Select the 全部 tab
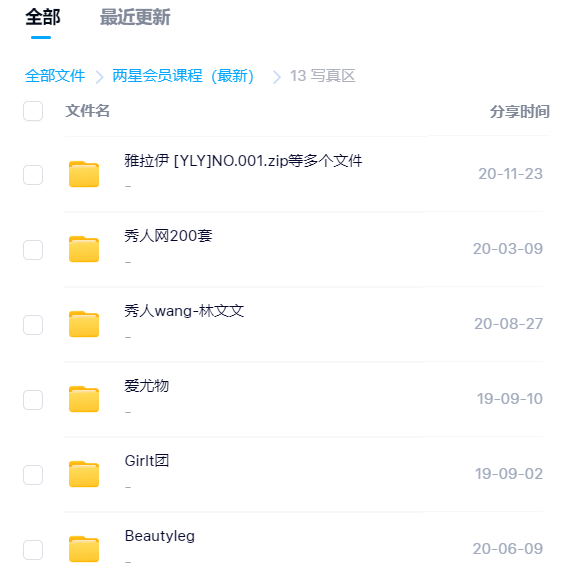The width and height of the screenshot is (570, 570). tap(43, 17)
